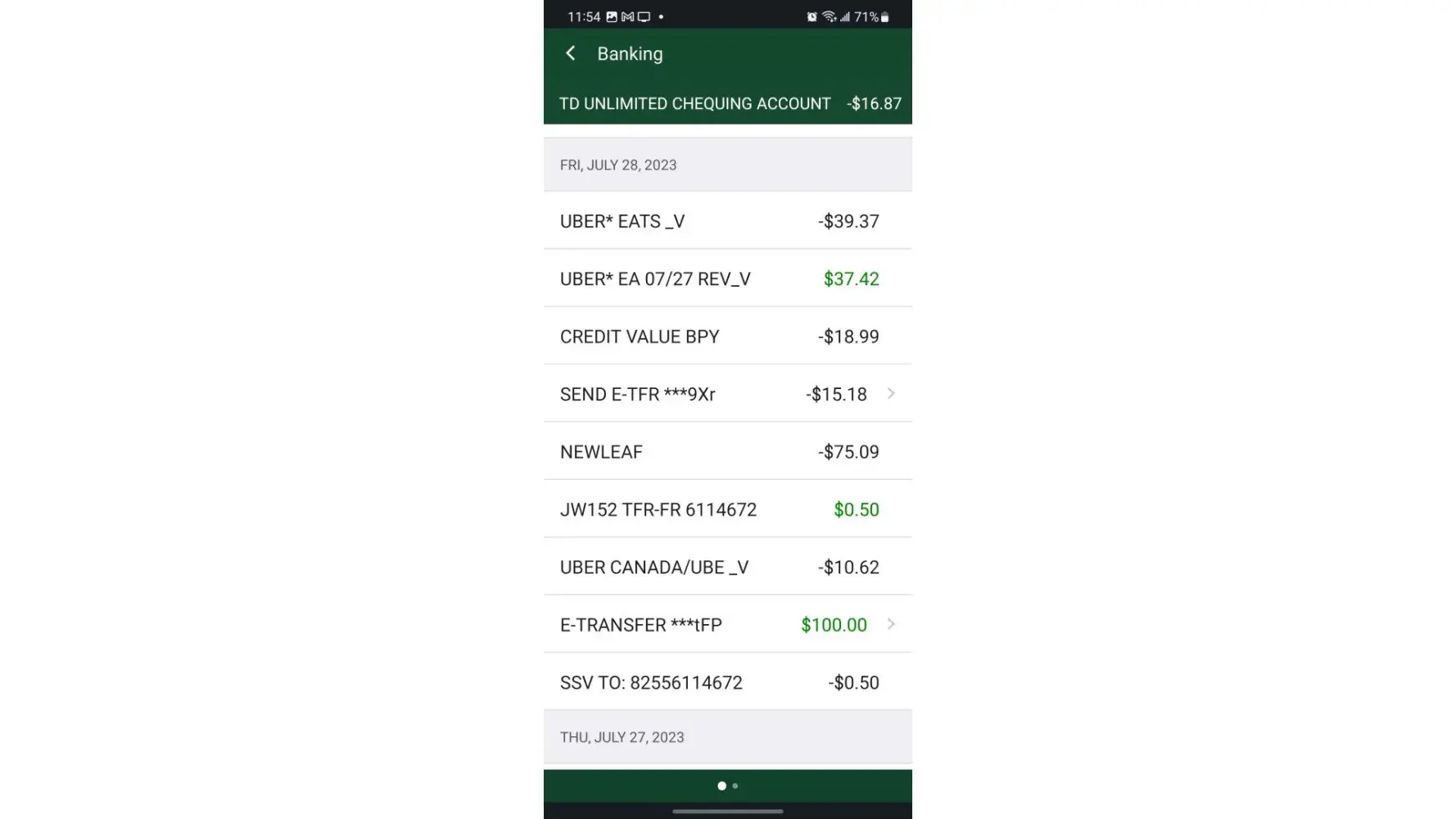Open the SEND E-TFR ***9Xr transaction details
The width and height of the screenshot is (1456, 819).
[x=727, y=394]
